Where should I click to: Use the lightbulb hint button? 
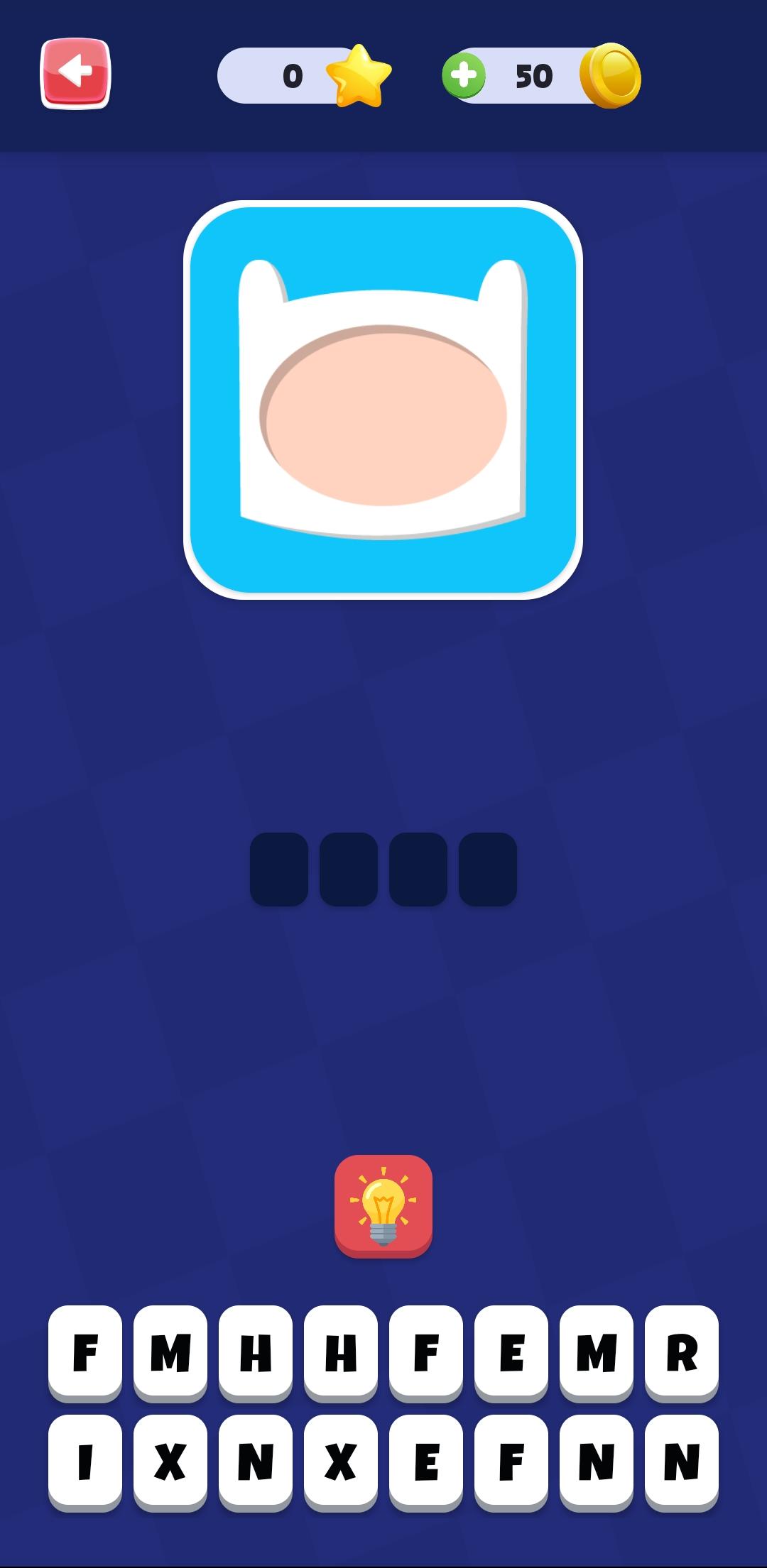click(383, 1205)
